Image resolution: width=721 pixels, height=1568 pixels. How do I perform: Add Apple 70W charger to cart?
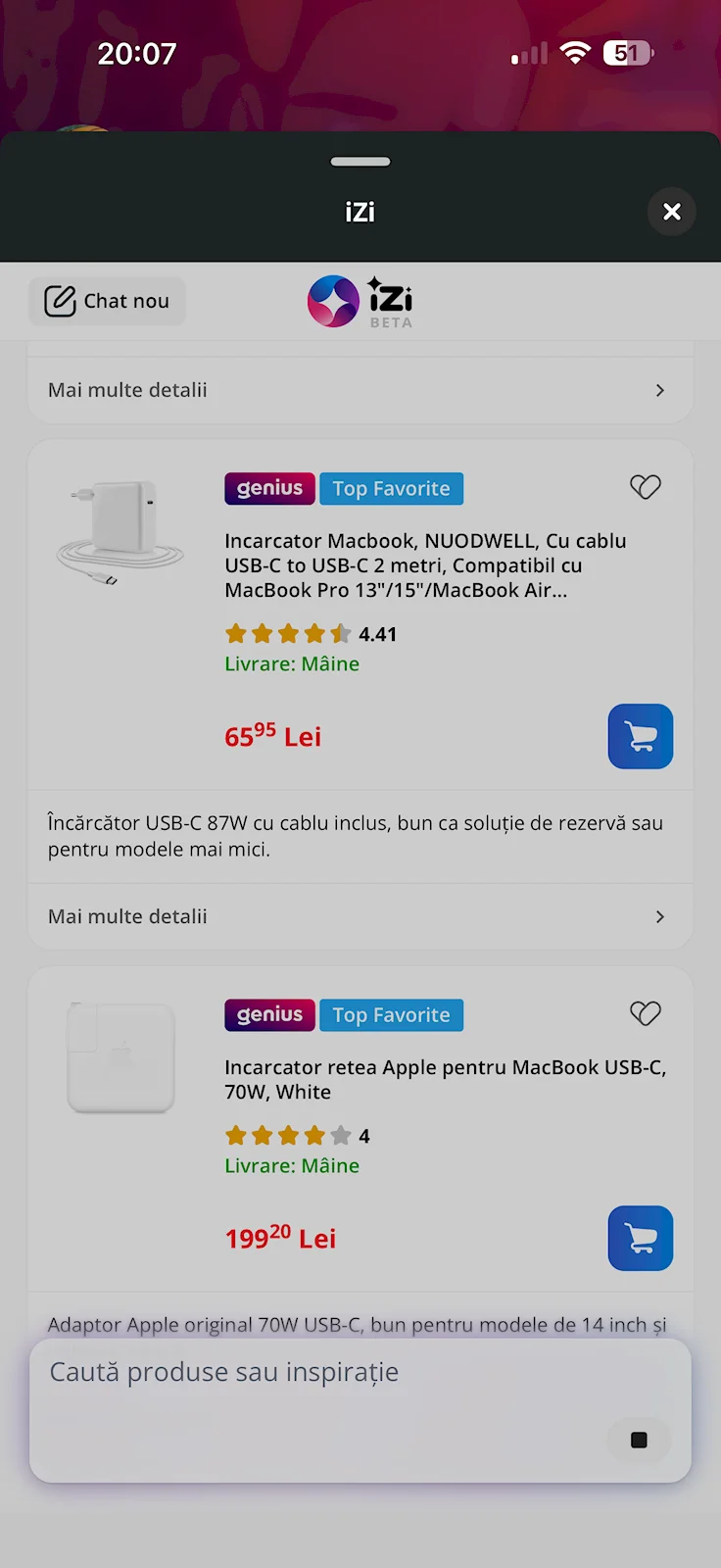click(640, 1238)
